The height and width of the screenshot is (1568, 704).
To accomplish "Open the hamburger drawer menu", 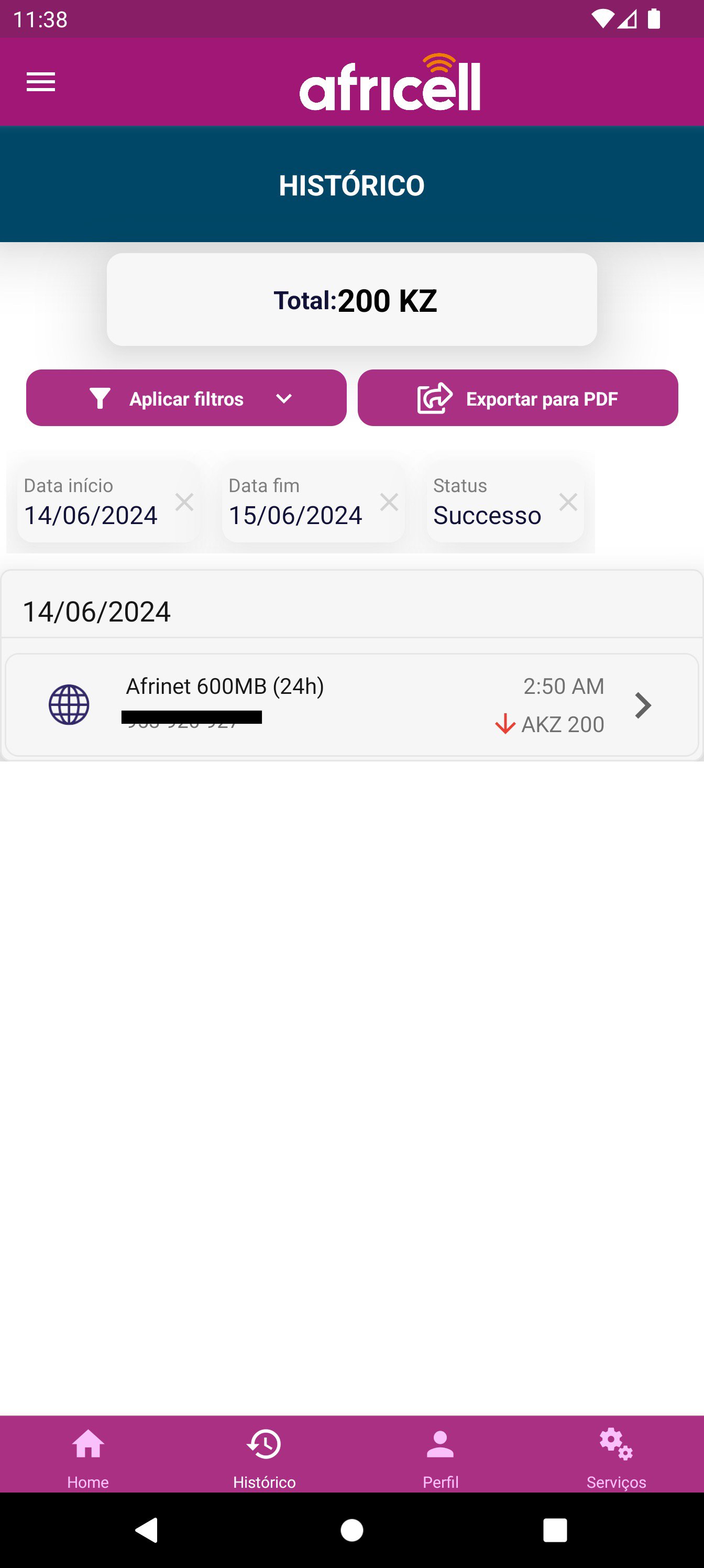I will 41,82.
